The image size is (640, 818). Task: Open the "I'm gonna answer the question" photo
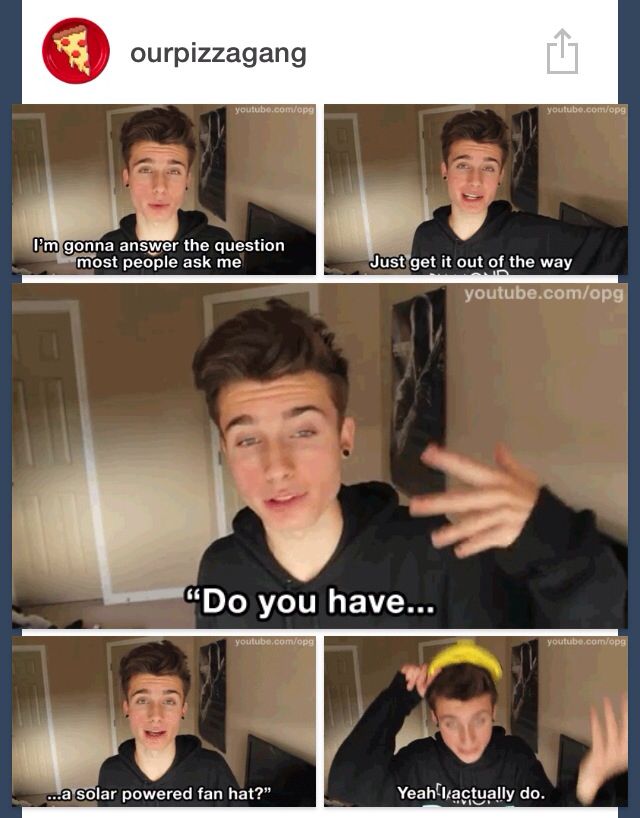(164, 189)
